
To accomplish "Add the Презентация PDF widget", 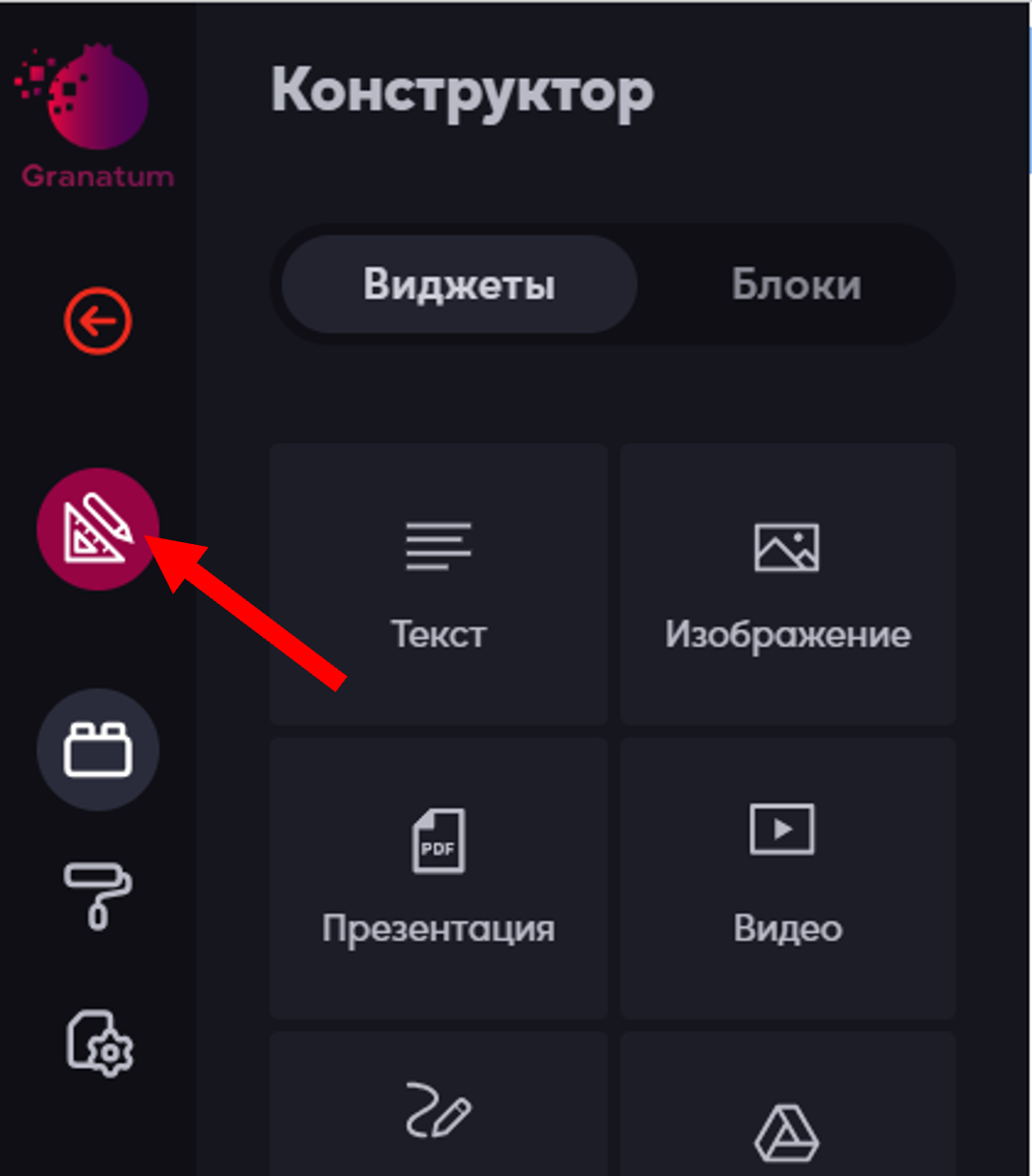I will (x=438, y=878).
